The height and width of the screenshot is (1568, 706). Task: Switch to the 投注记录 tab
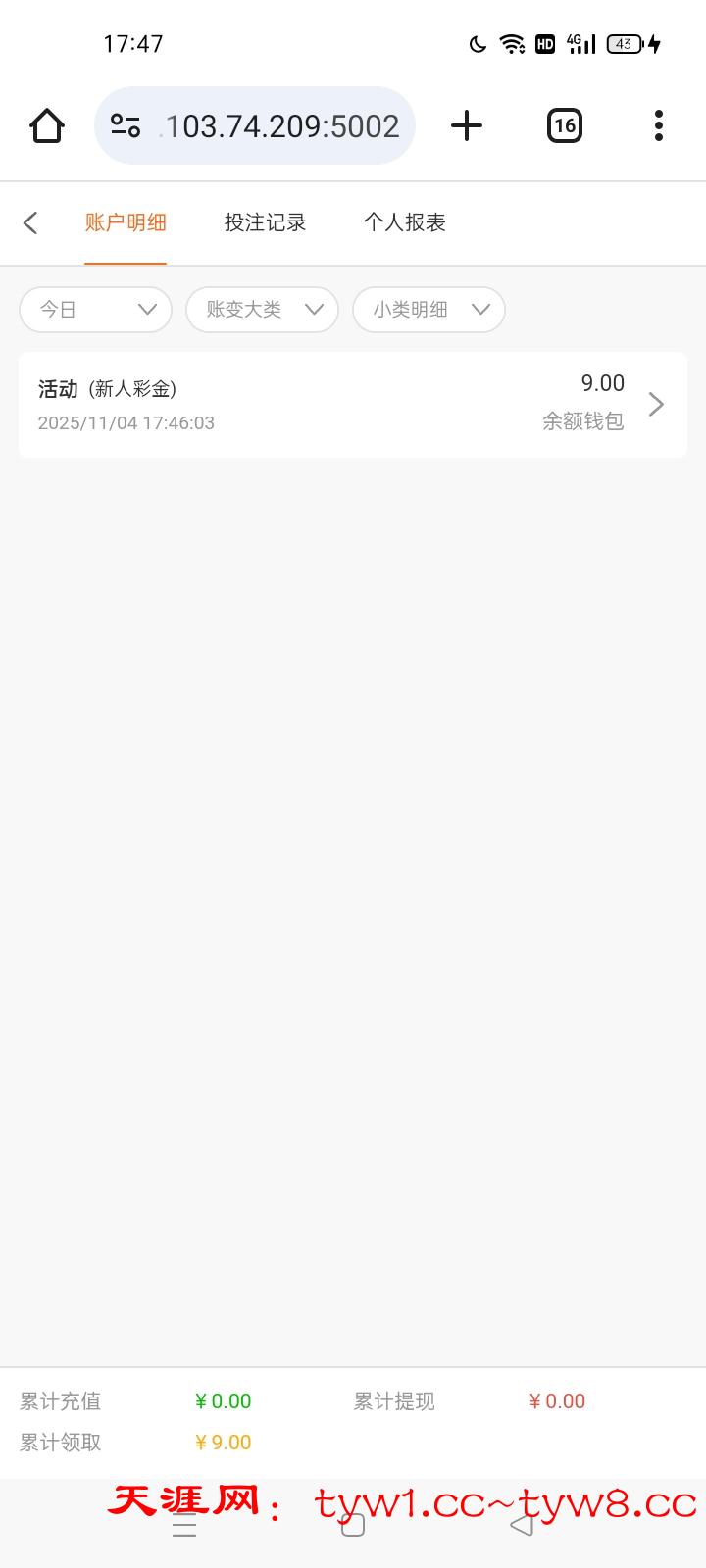click(x=265, y=222)
